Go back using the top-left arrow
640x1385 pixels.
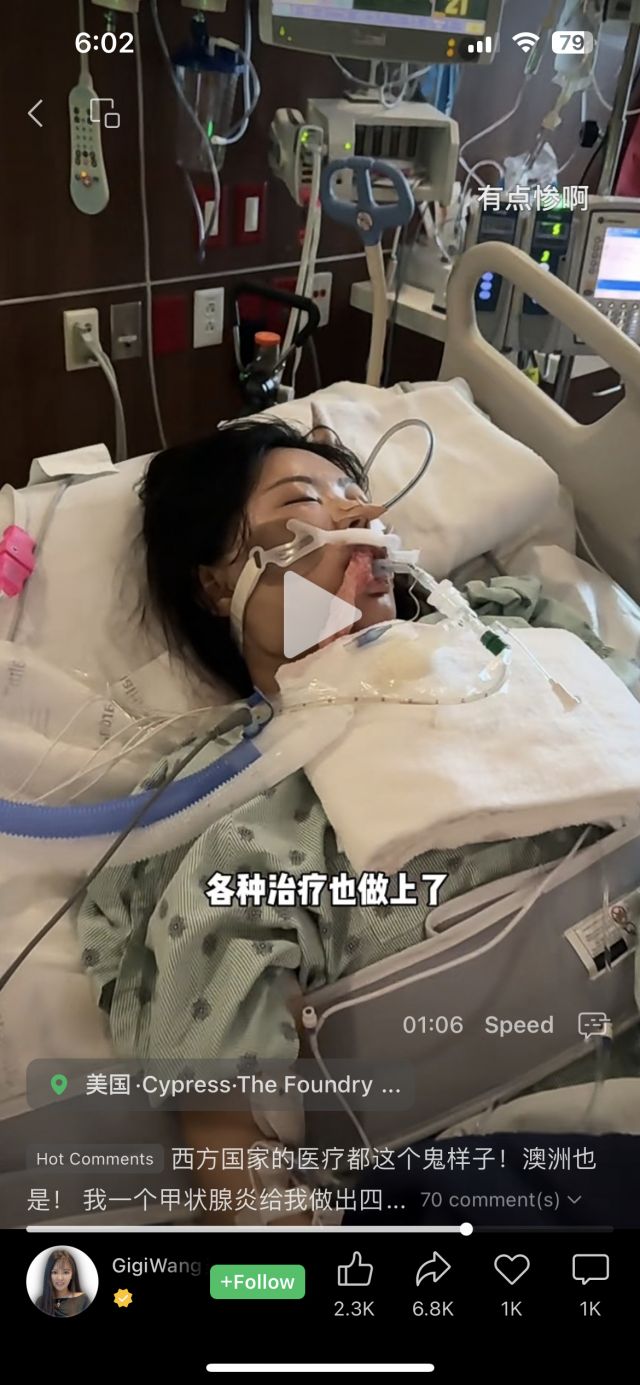tap(35, 113)
